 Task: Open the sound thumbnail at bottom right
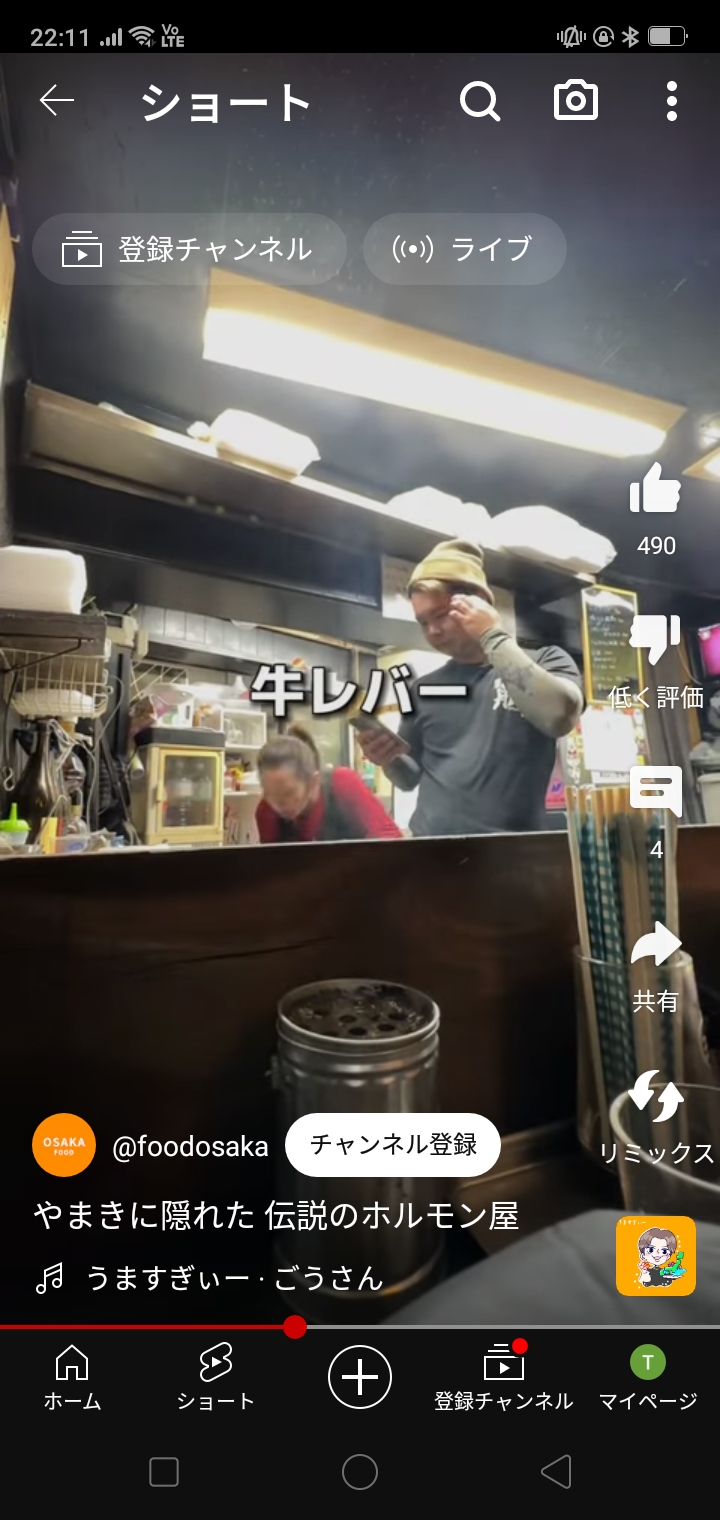pos(656,1256)
